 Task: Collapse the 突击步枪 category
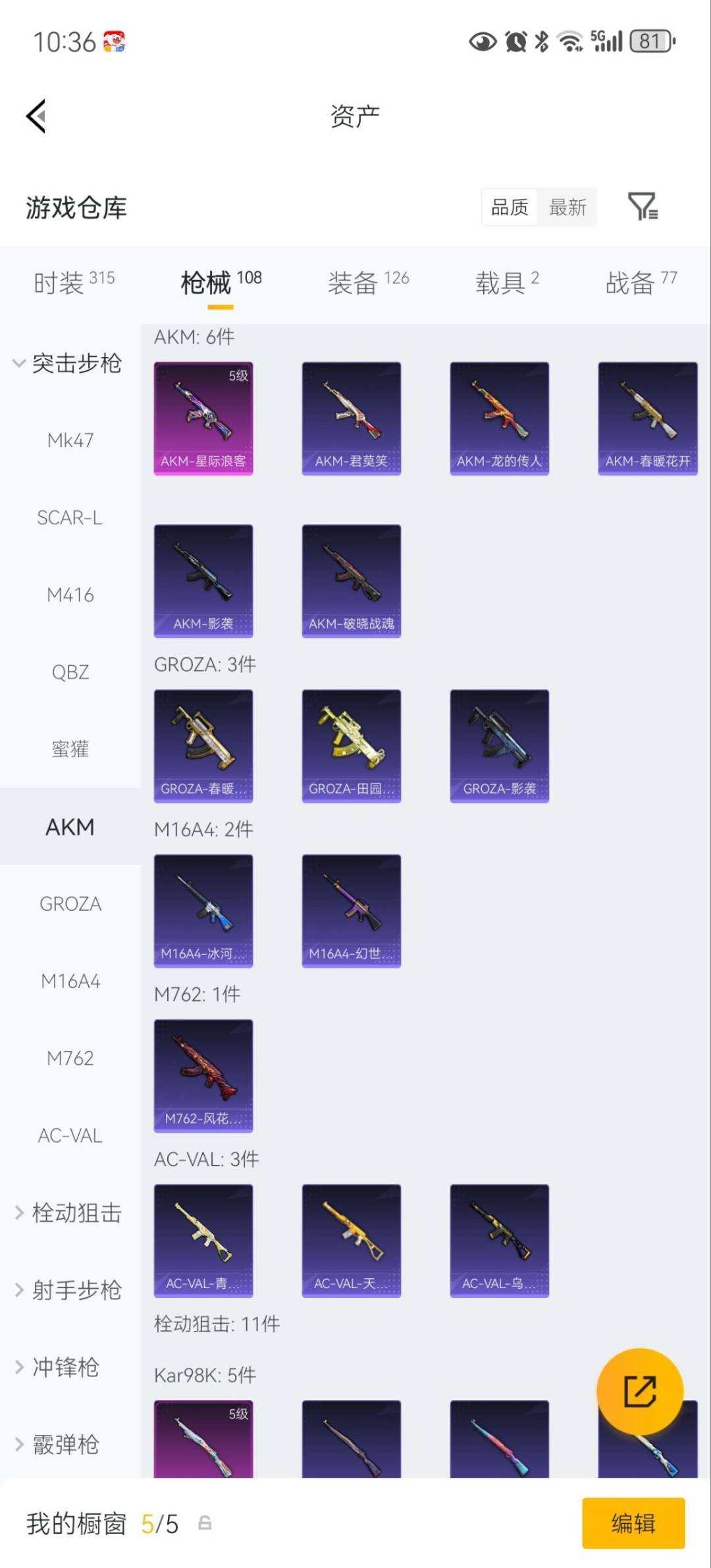point(68,363)
